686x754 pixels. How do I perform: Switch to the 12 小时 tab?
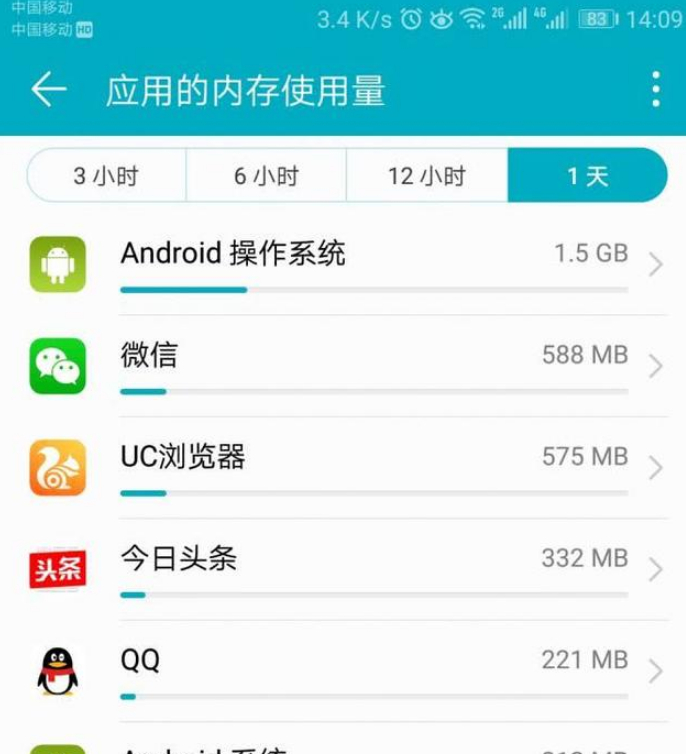[427, 176]
